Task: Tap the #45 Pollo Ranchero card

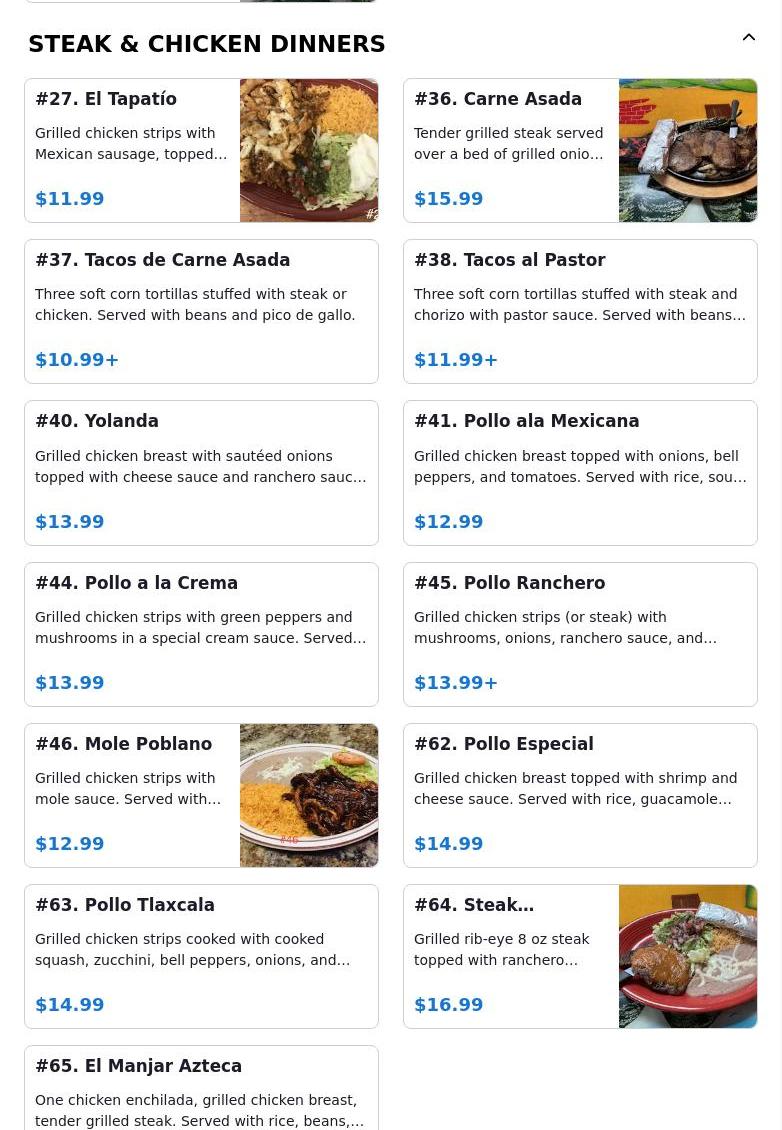Action: pyautogui.click(x=580, y=634)
